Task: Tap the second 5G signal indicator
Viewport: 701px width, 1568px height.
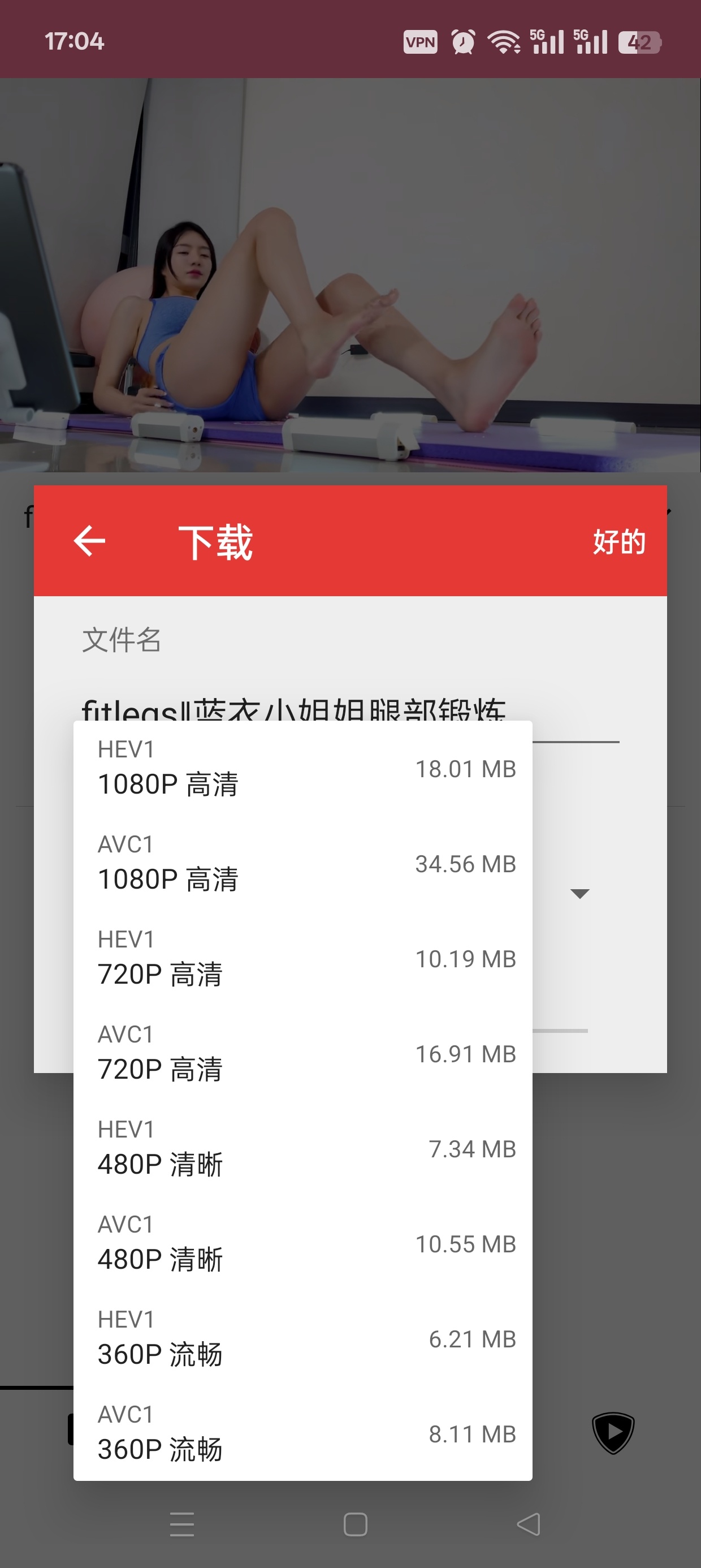Action: 590,41
